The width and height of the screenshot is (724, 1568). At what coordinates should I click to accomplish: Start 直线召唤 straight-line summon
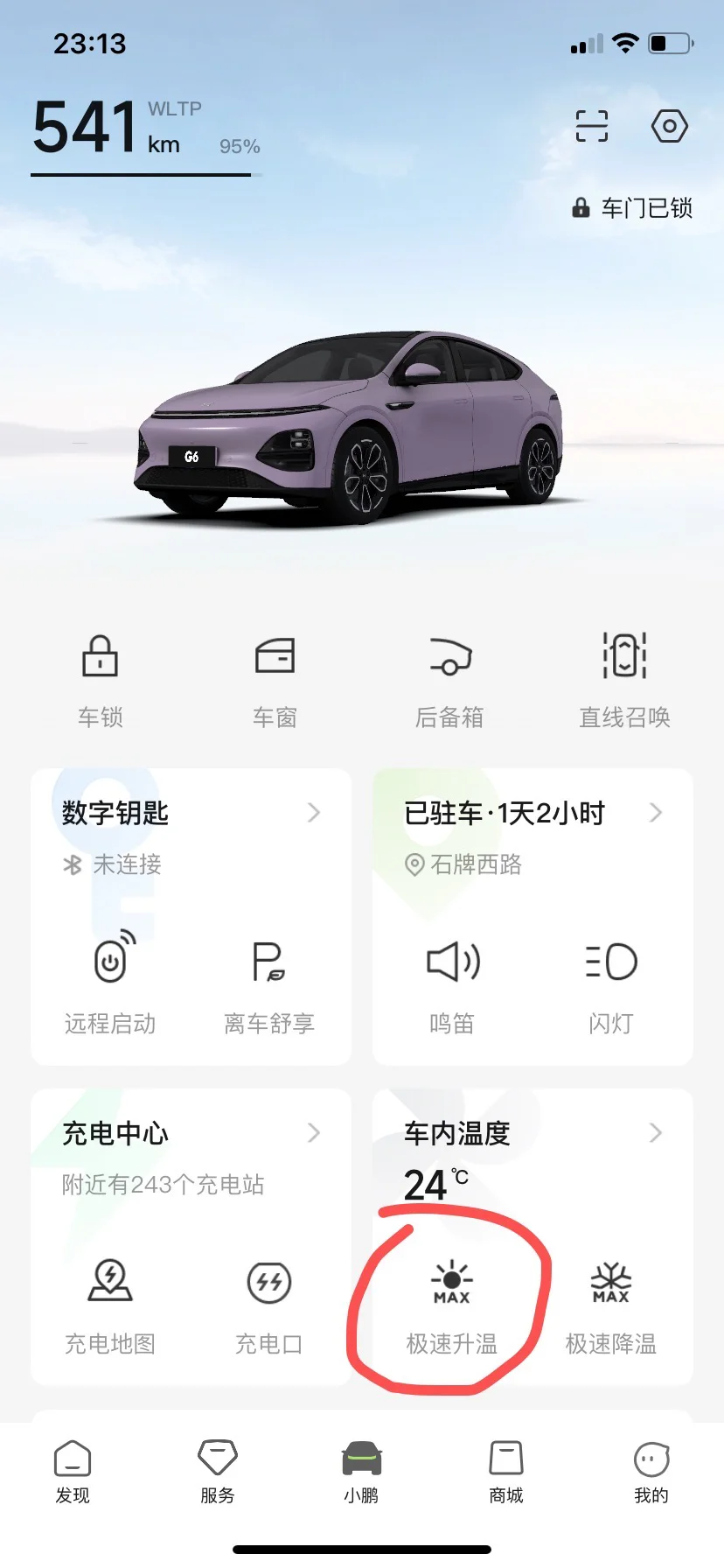[x=624, y=678]
